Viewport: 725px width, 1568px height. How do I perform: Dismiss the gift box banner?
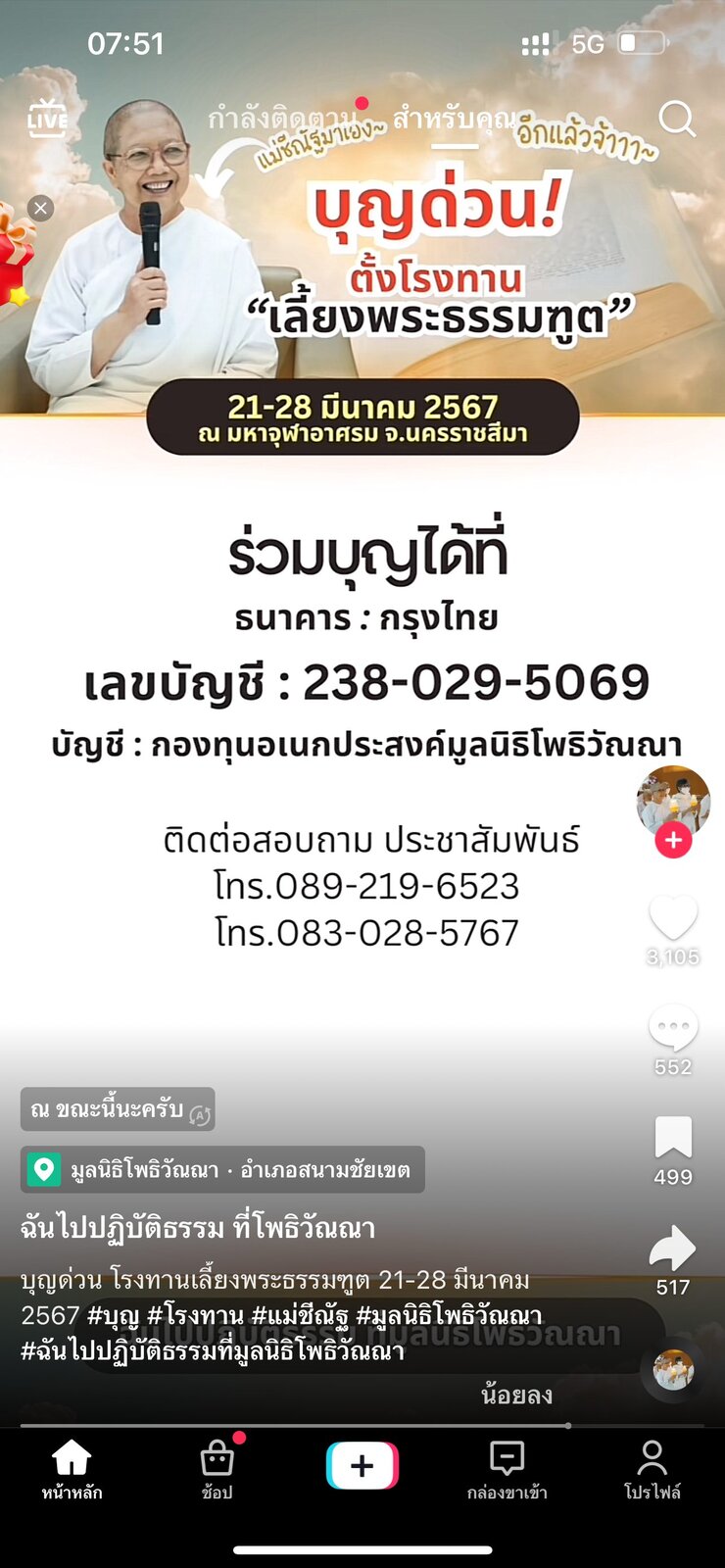40,208
